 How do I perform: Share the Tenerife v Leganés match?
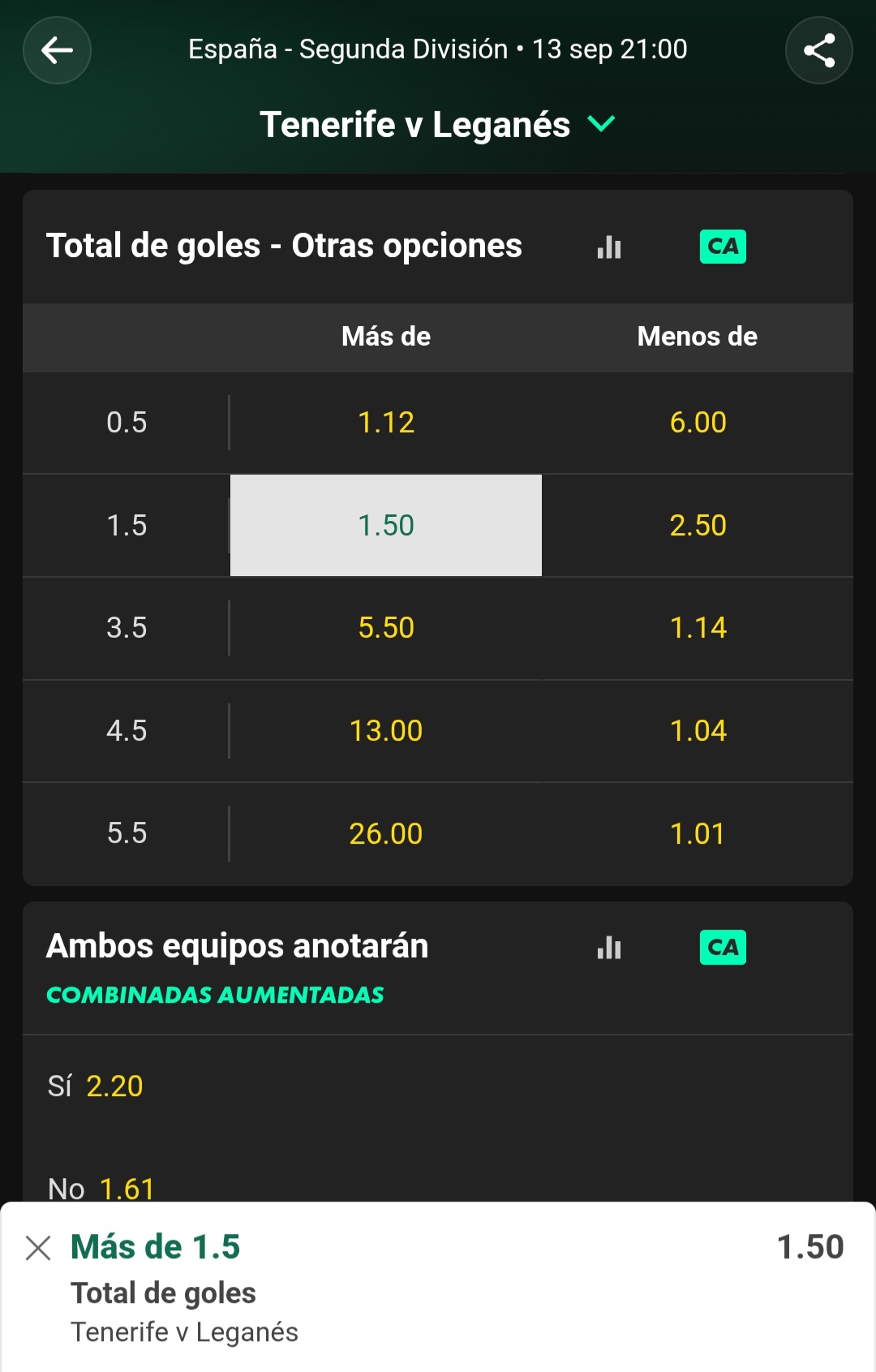point(819,50)
